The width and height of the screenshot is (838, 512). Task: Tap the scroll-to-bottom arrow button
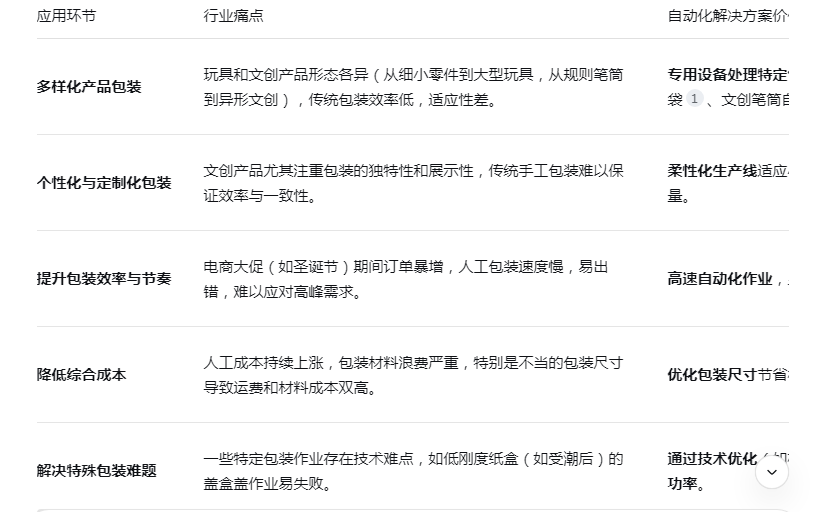click(x=771, y=472)
